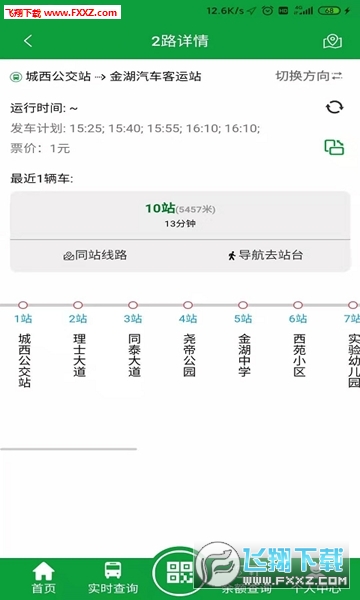Switch route direction with 切换方向
360x600 pixels.
click(309, 76)
